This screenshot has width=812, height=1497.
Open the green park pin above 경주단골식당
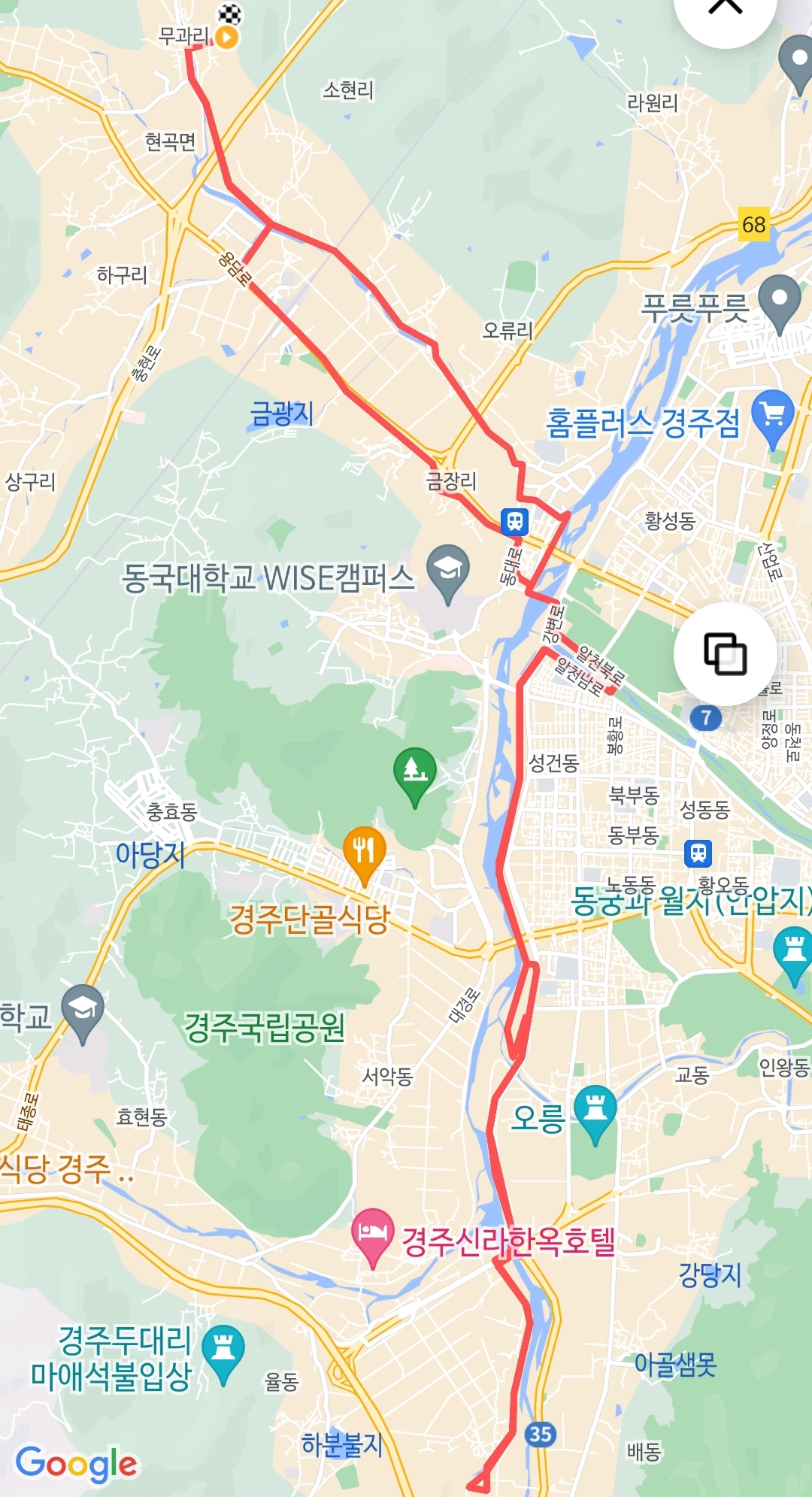[x=414, y=771]
